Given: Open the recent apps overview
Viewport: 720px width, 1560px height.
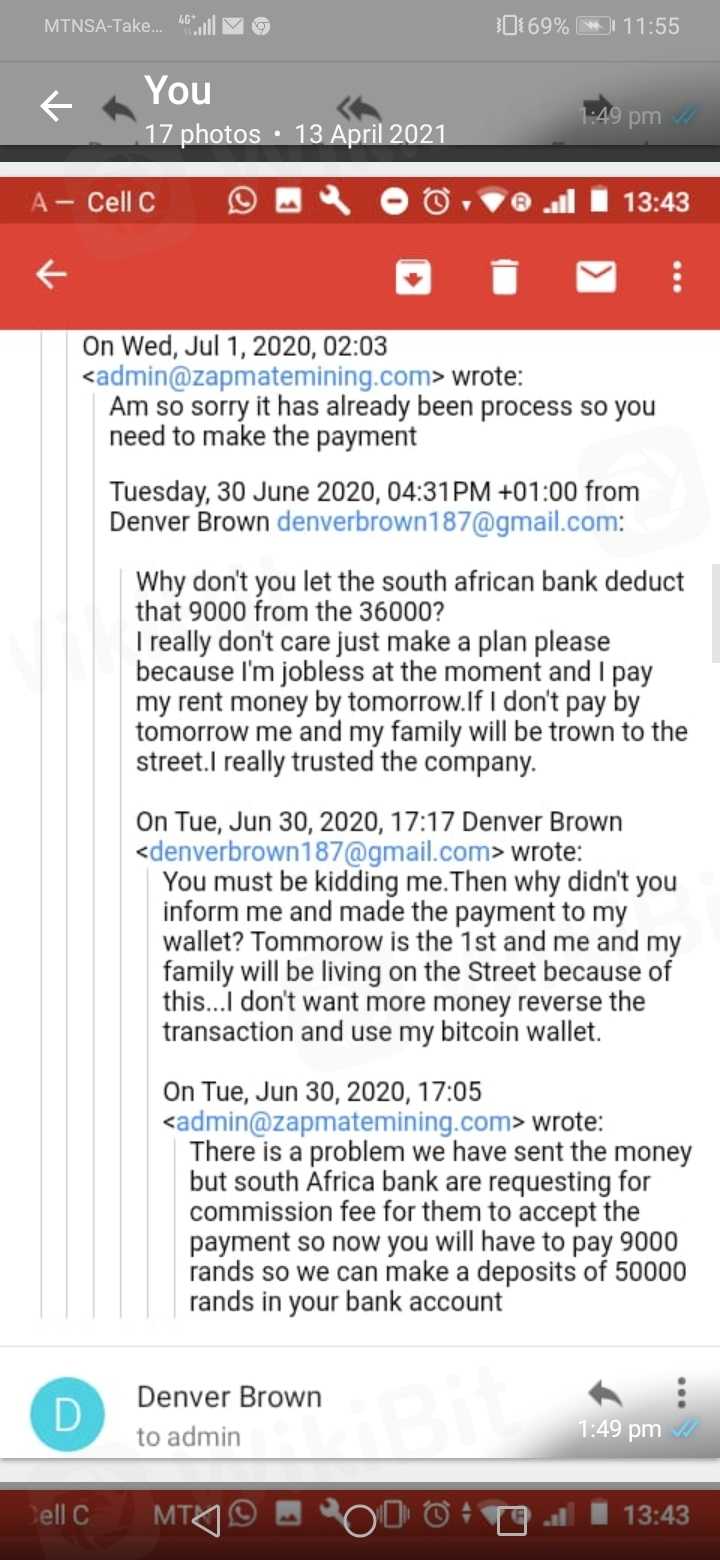Looking at the screenshot, I should 512,1521.
